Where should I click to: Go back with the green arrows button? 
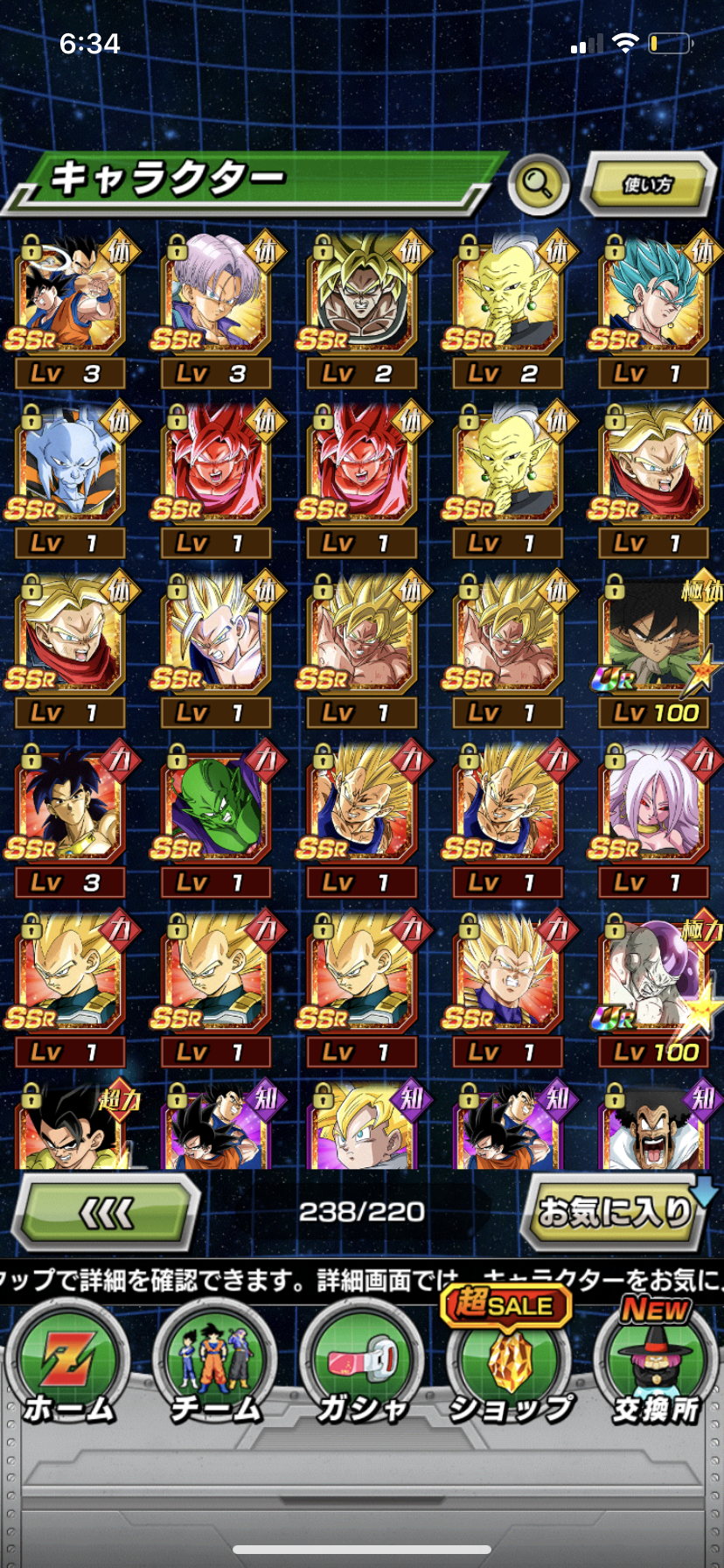click(x=107, y=1213)
